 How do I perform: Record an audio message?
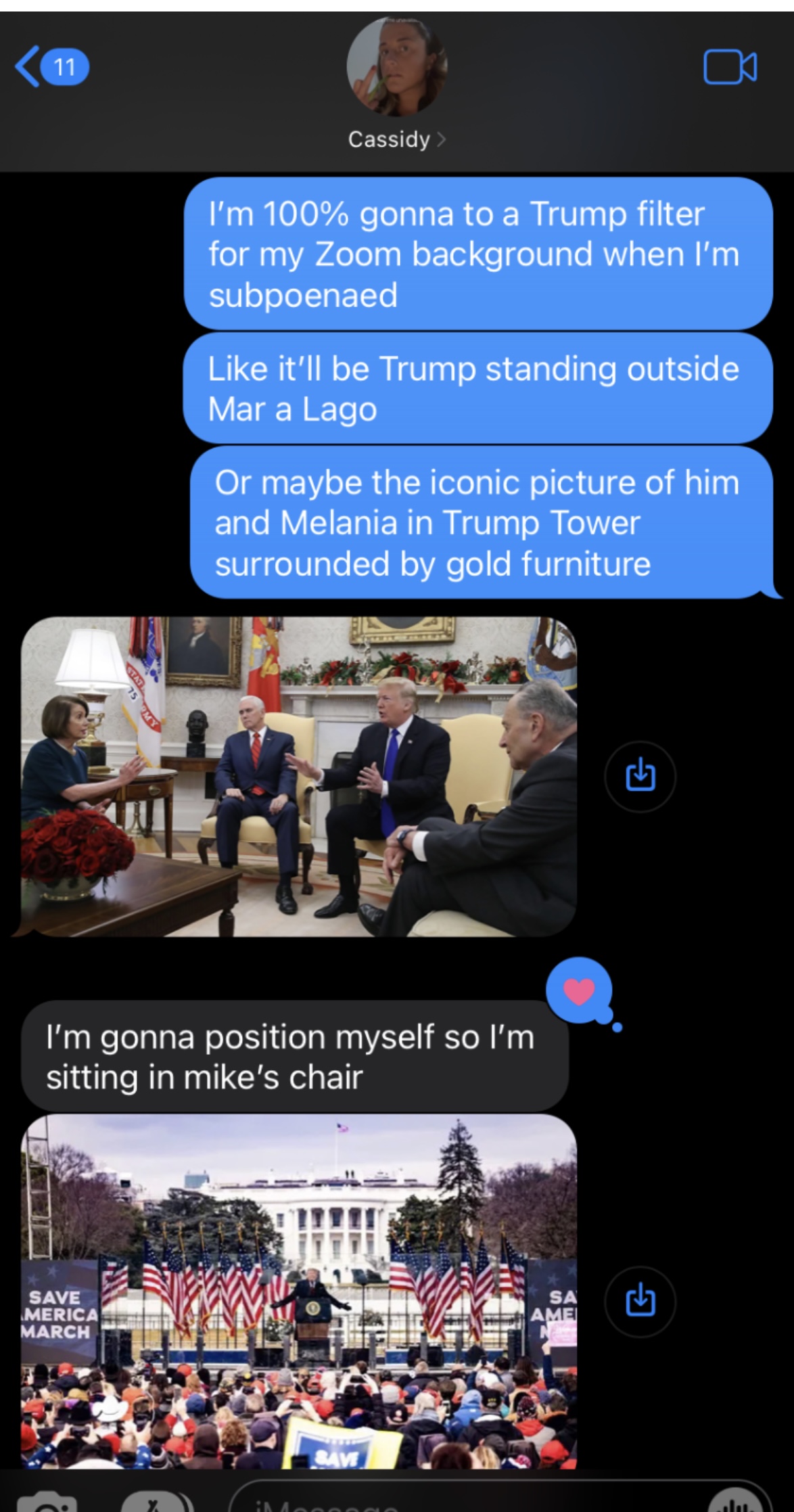point(738,1500)
